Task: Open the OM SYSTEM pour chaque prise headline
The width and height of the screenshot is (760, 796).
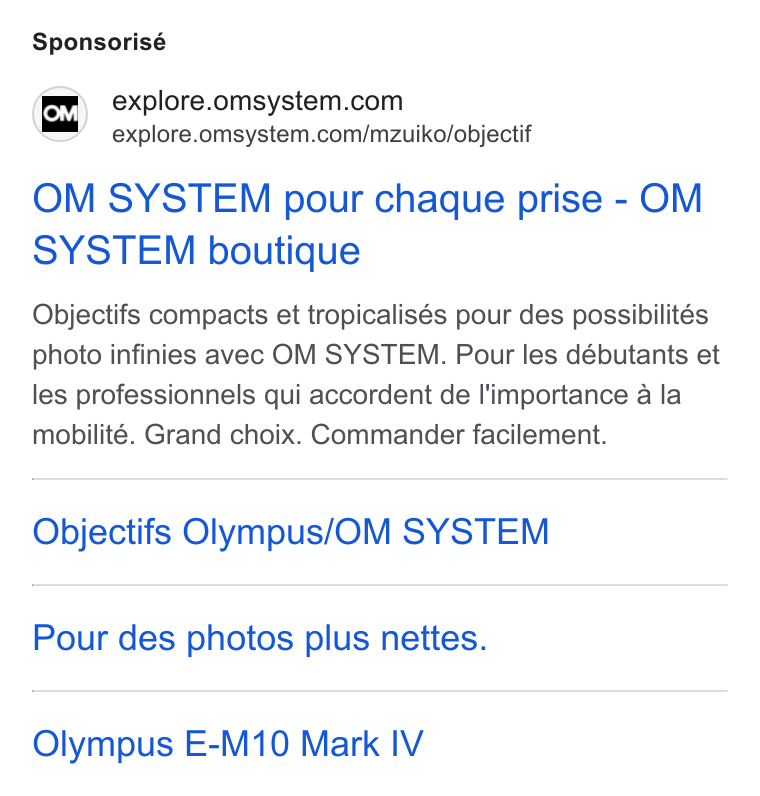Action: pyautogui.click(x=367, y=224)
